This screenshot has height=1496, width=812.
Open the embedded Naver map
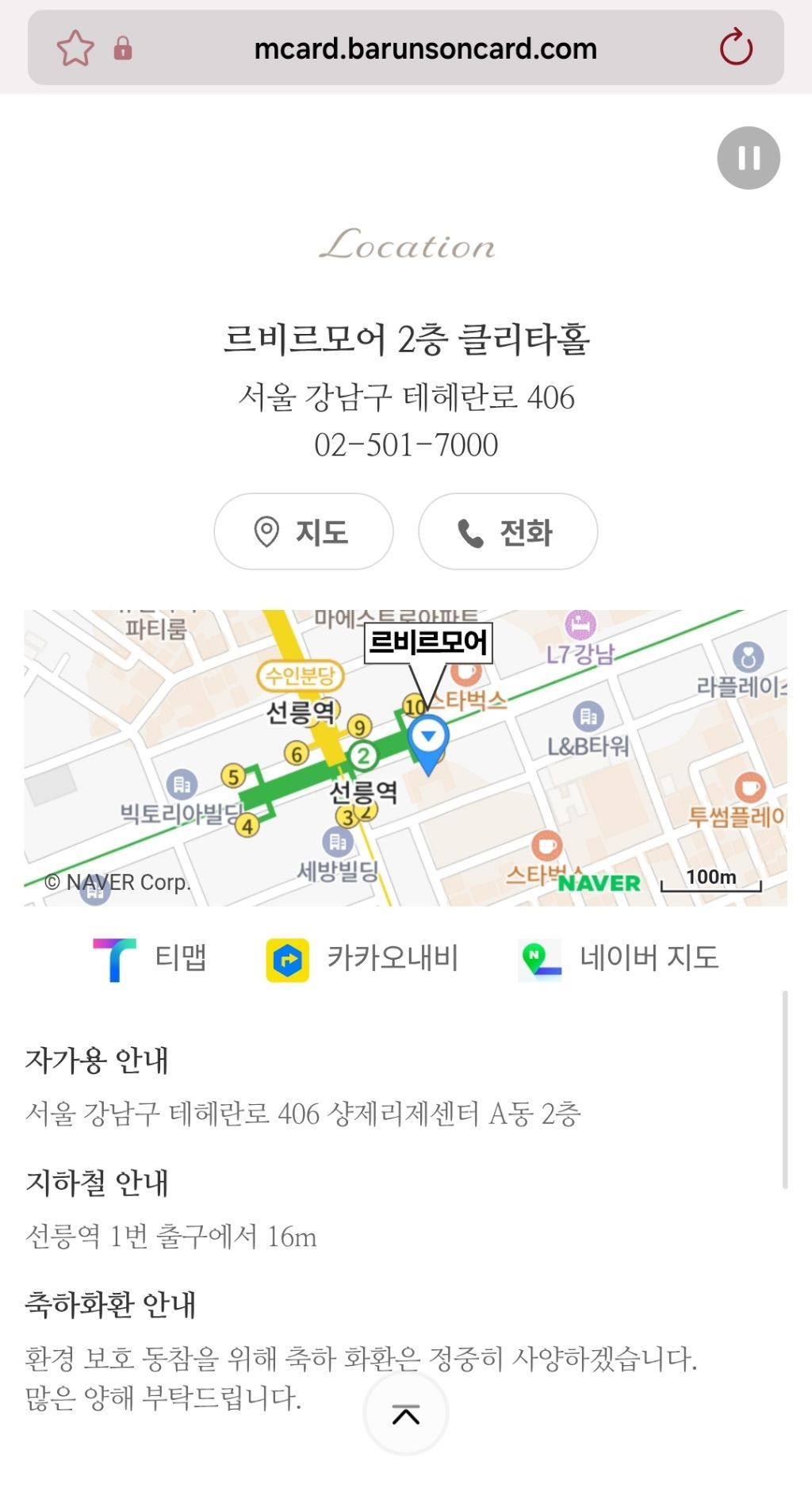click(x=405, y=758)
